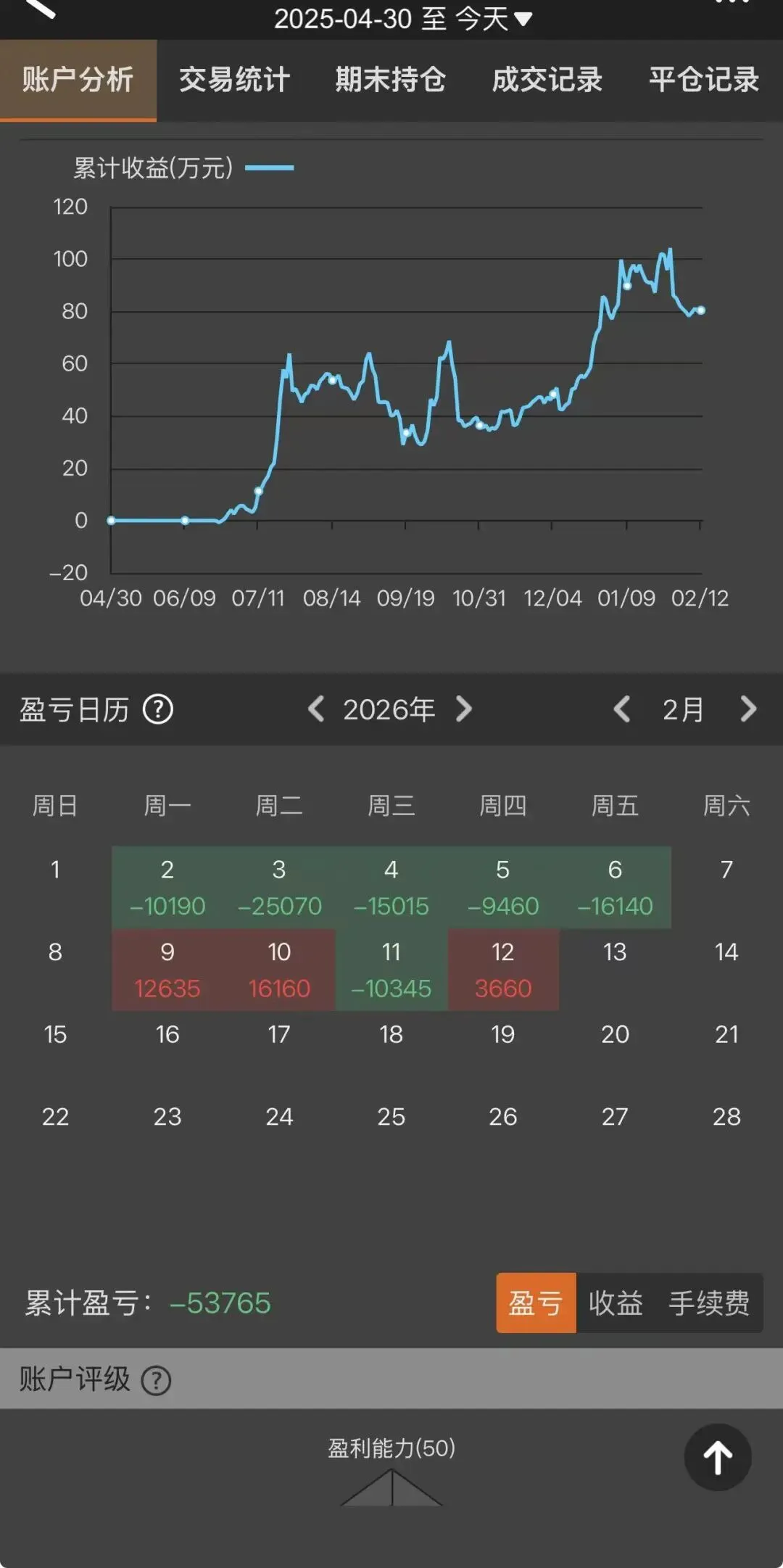The height and width of the screenshot is (1568, 783).
Task: Select the 账户分析 tab
Action: click(x=78, y=80)
